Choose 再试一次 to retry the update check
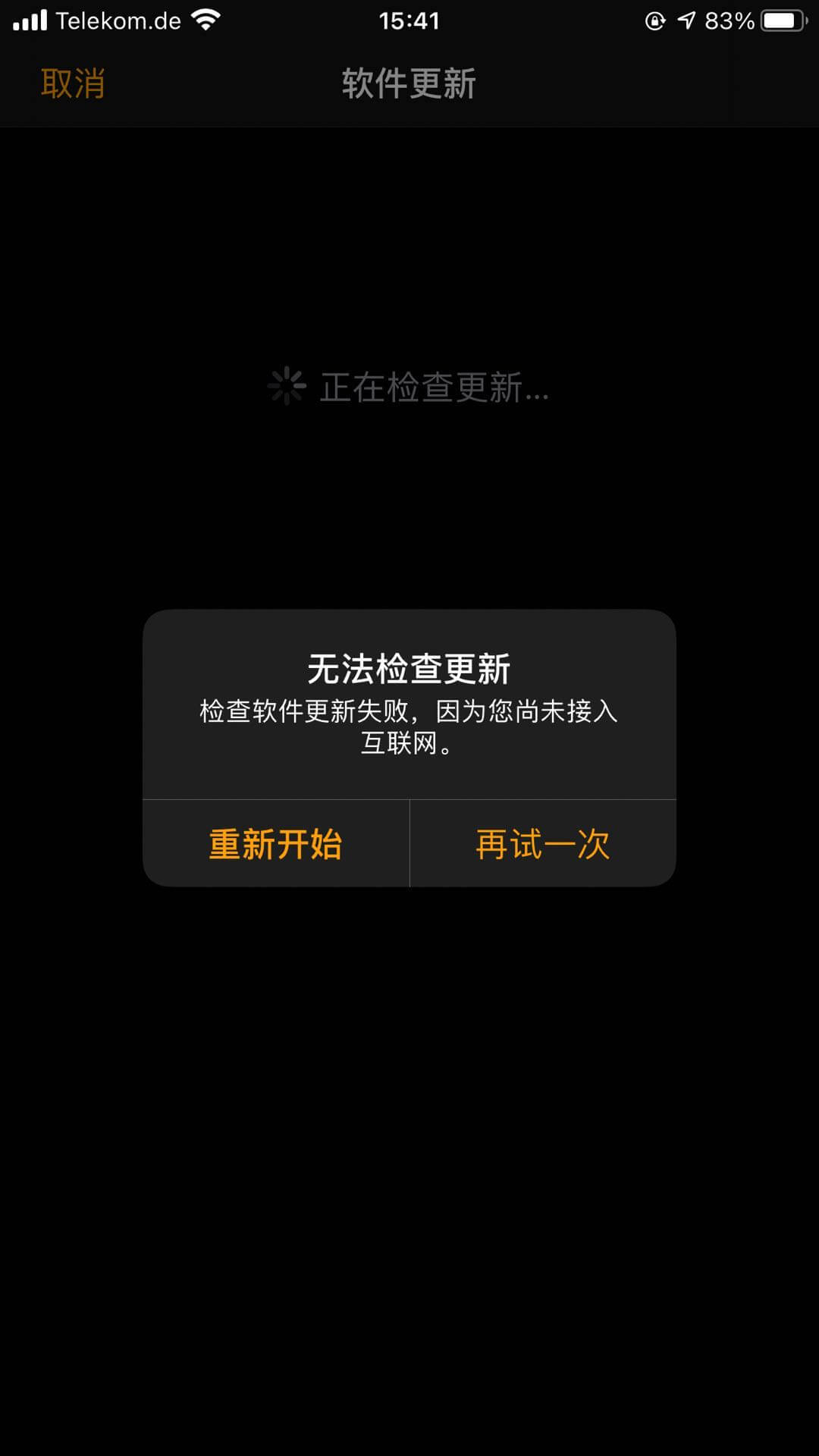Screen dimensions: 819x1456 click(543, 843)
